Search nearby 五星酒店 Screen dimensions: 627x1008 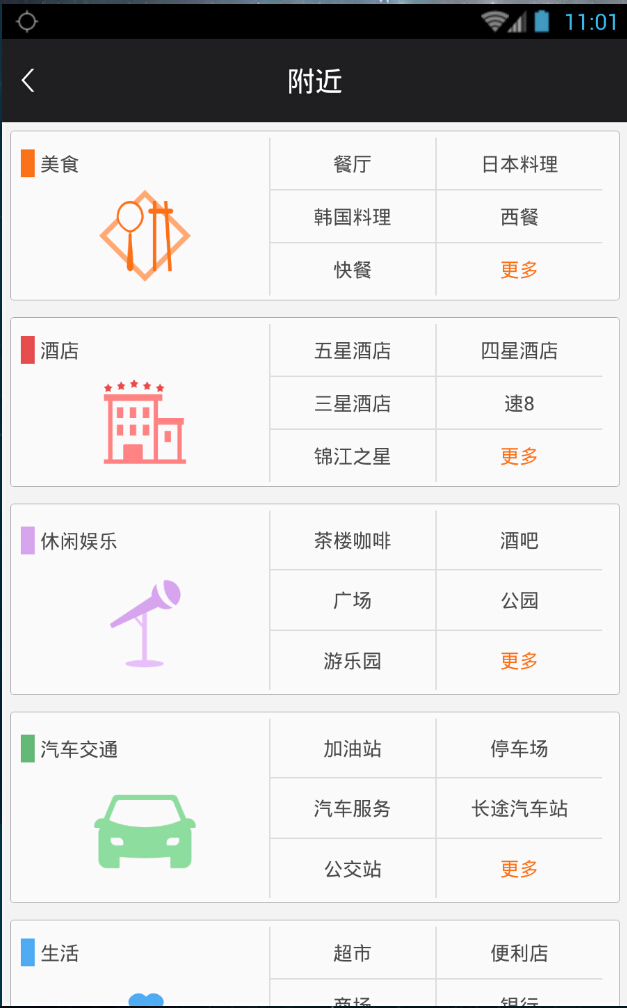pyautogui.click(x=352, y=351)
